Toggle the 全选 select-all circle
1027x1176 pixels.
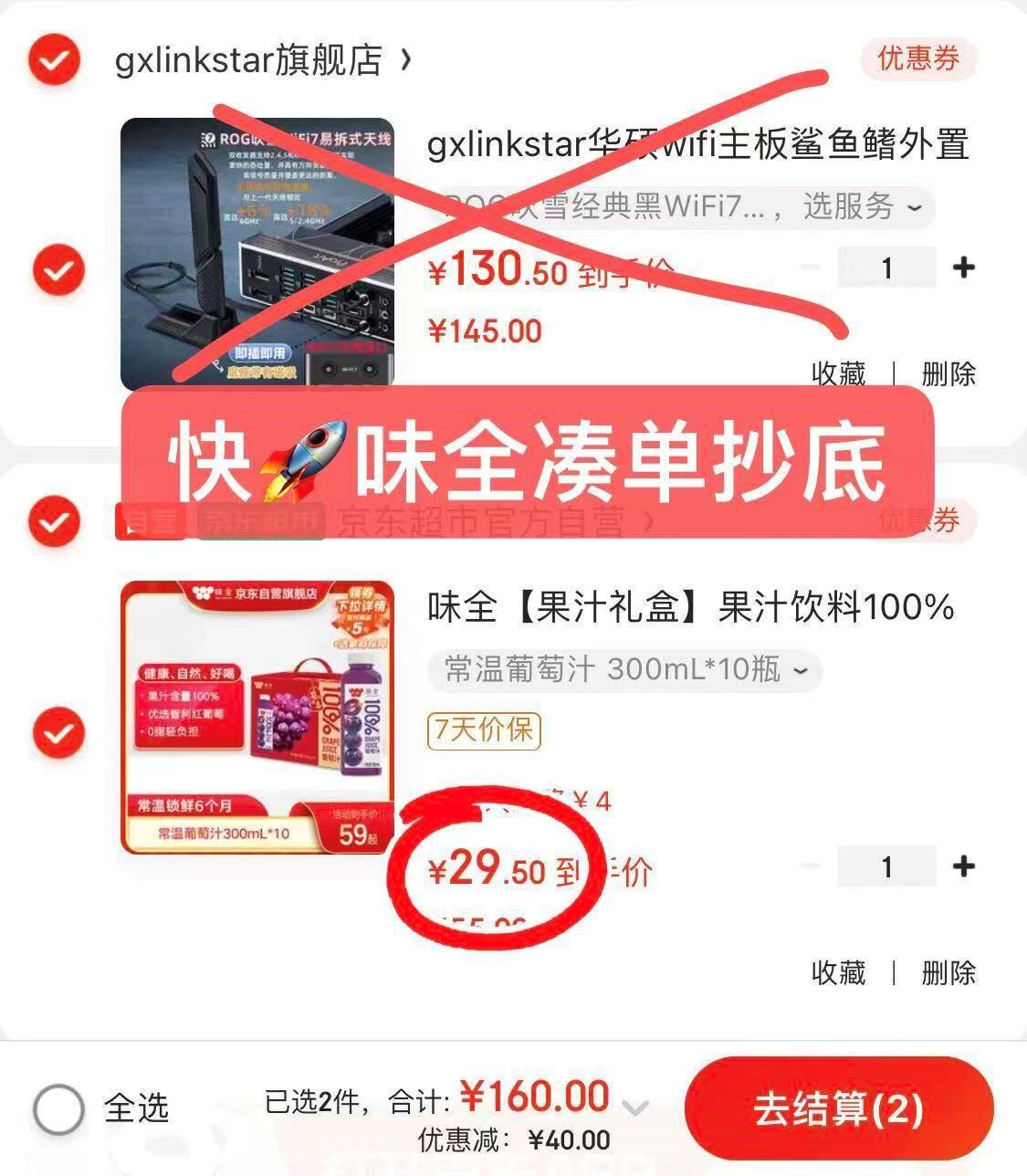[x=58, y=1108]
